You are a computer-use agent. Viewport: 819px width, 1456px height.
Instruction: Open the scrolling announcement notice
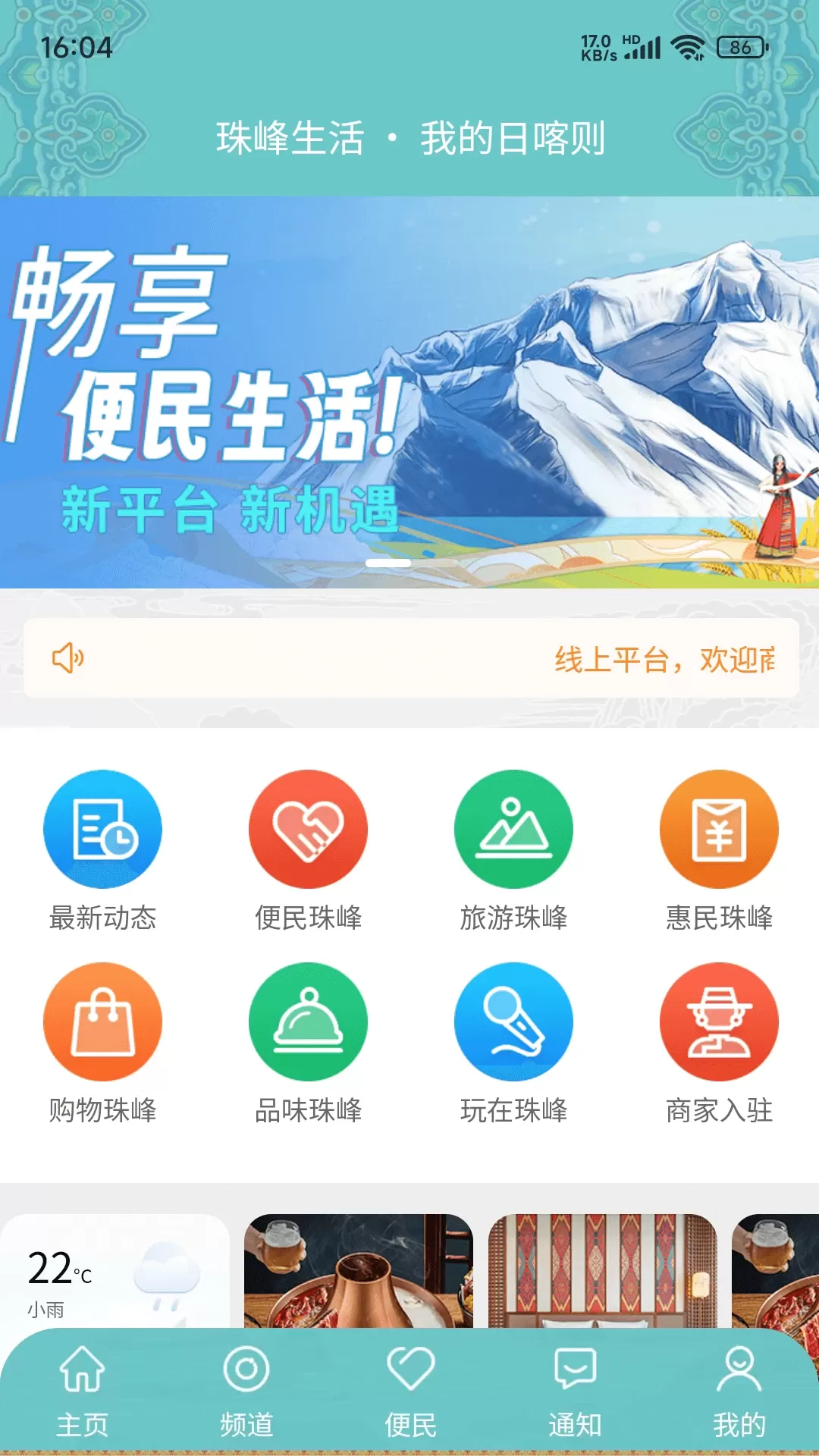pos(411,658)
